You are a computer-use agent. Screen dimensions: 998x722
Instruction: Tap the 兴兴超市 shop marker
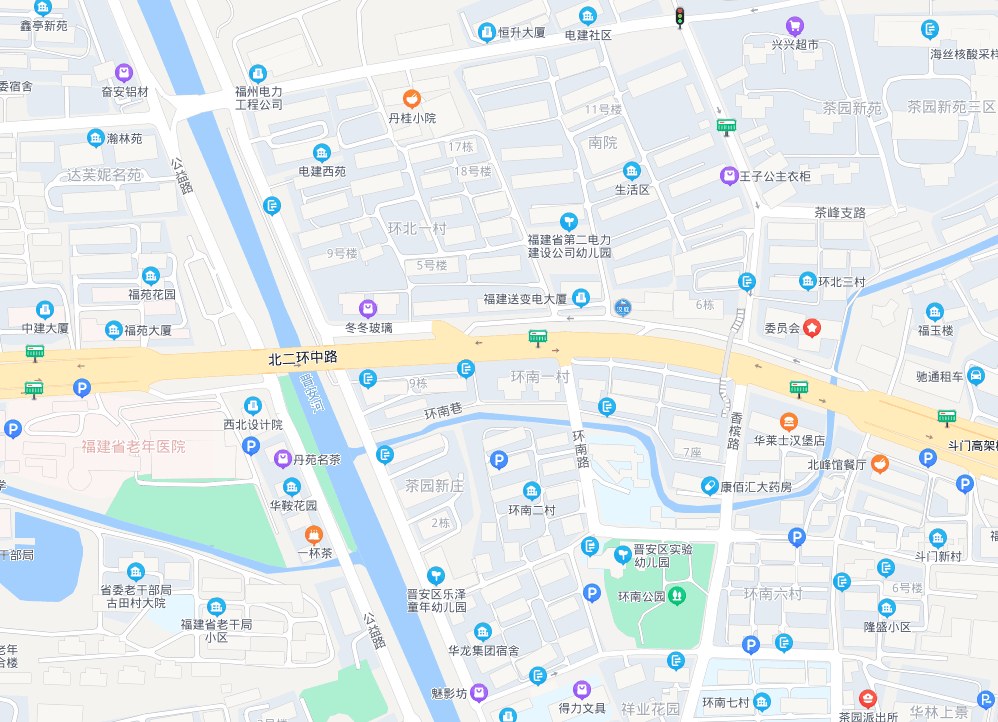tap(795, 26)
